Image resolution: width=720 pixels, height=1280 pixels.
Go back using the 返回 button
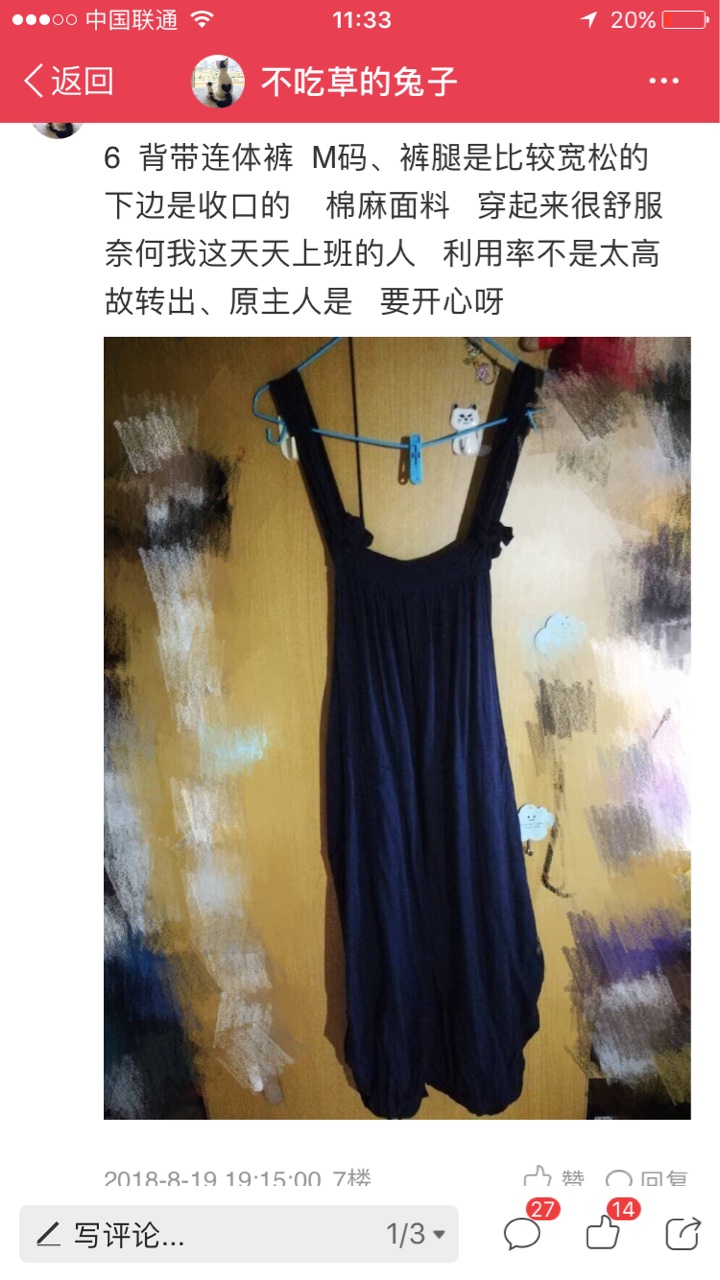click(68, 81)
